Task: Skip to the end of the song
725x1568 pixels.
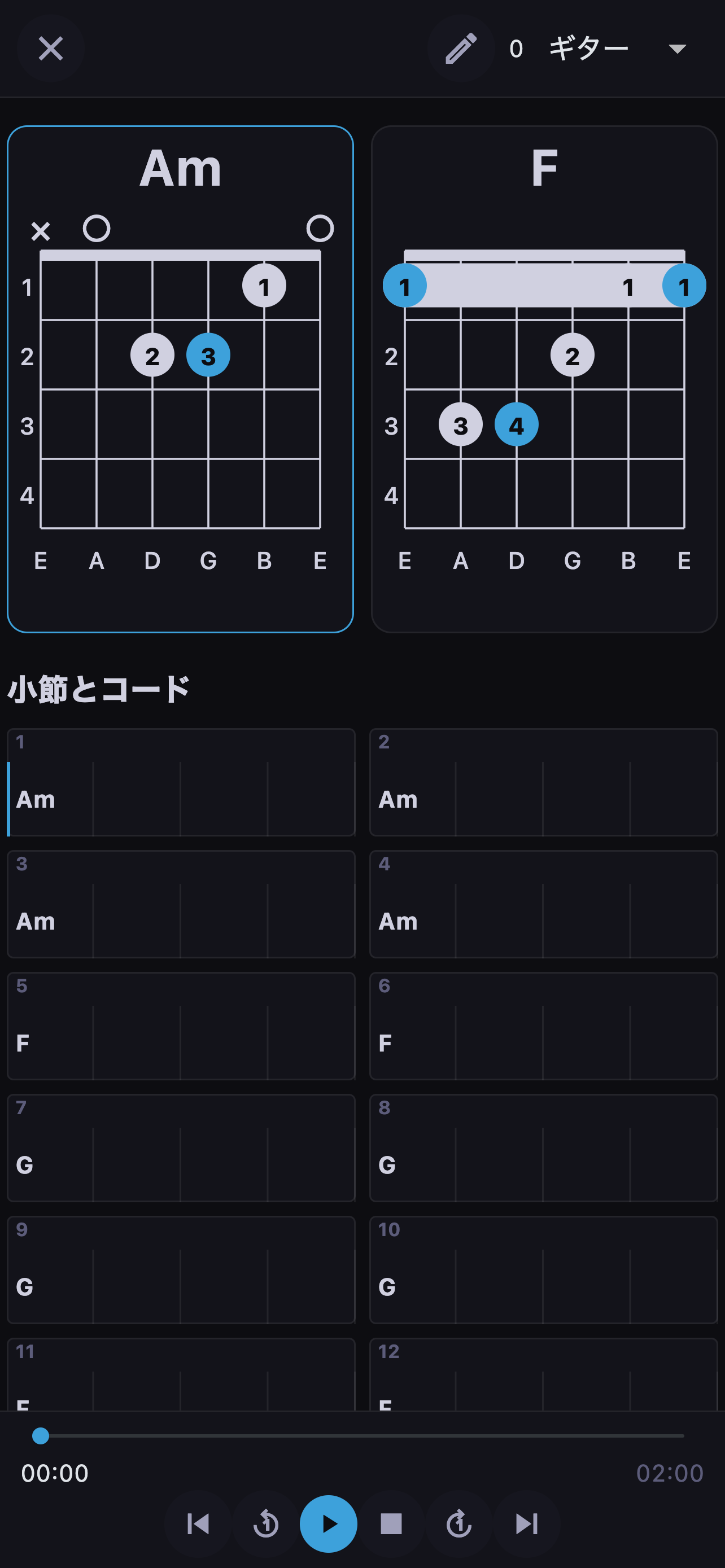Action: point(527,1523)
